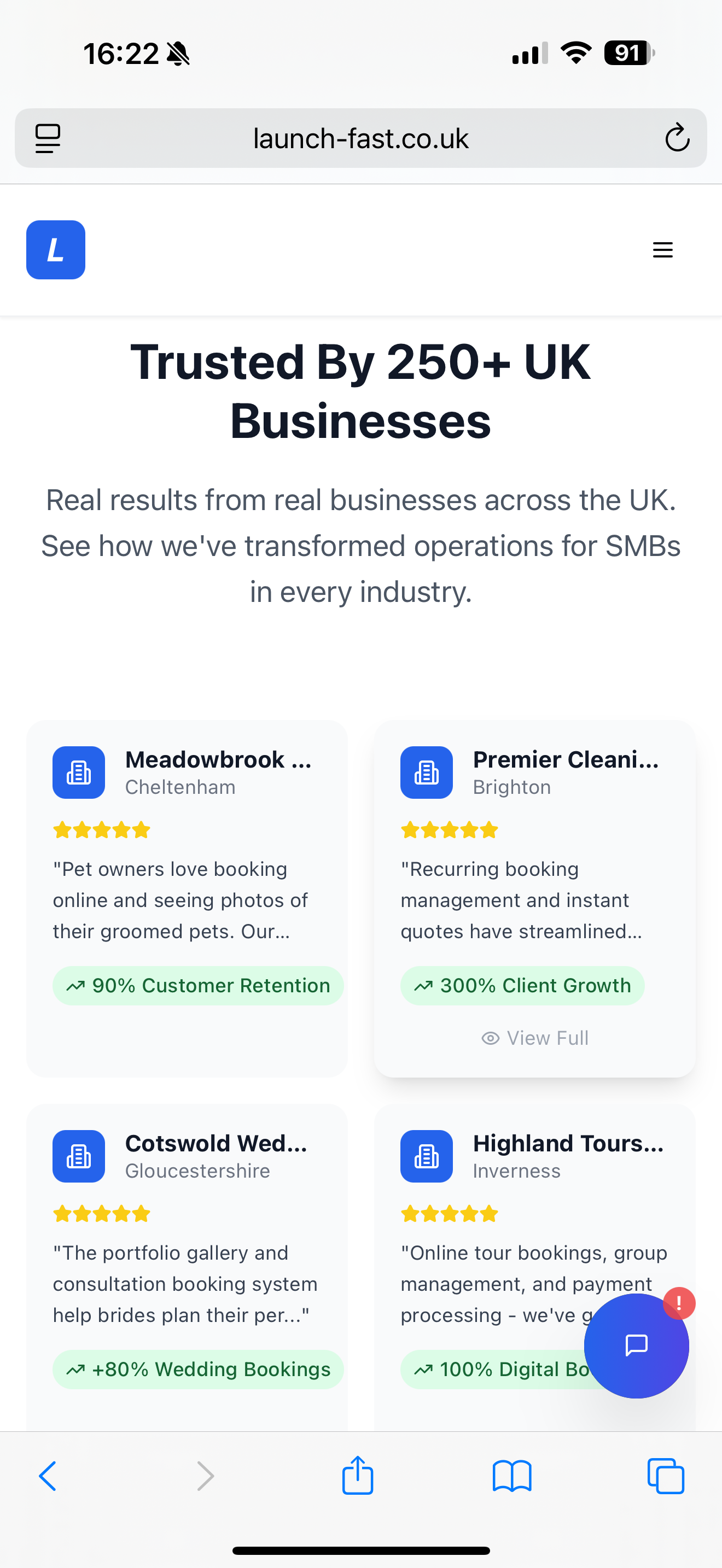Screen dimensions: 722x1568
Task: Open the chat bubble button
Action: (636, 1346)
